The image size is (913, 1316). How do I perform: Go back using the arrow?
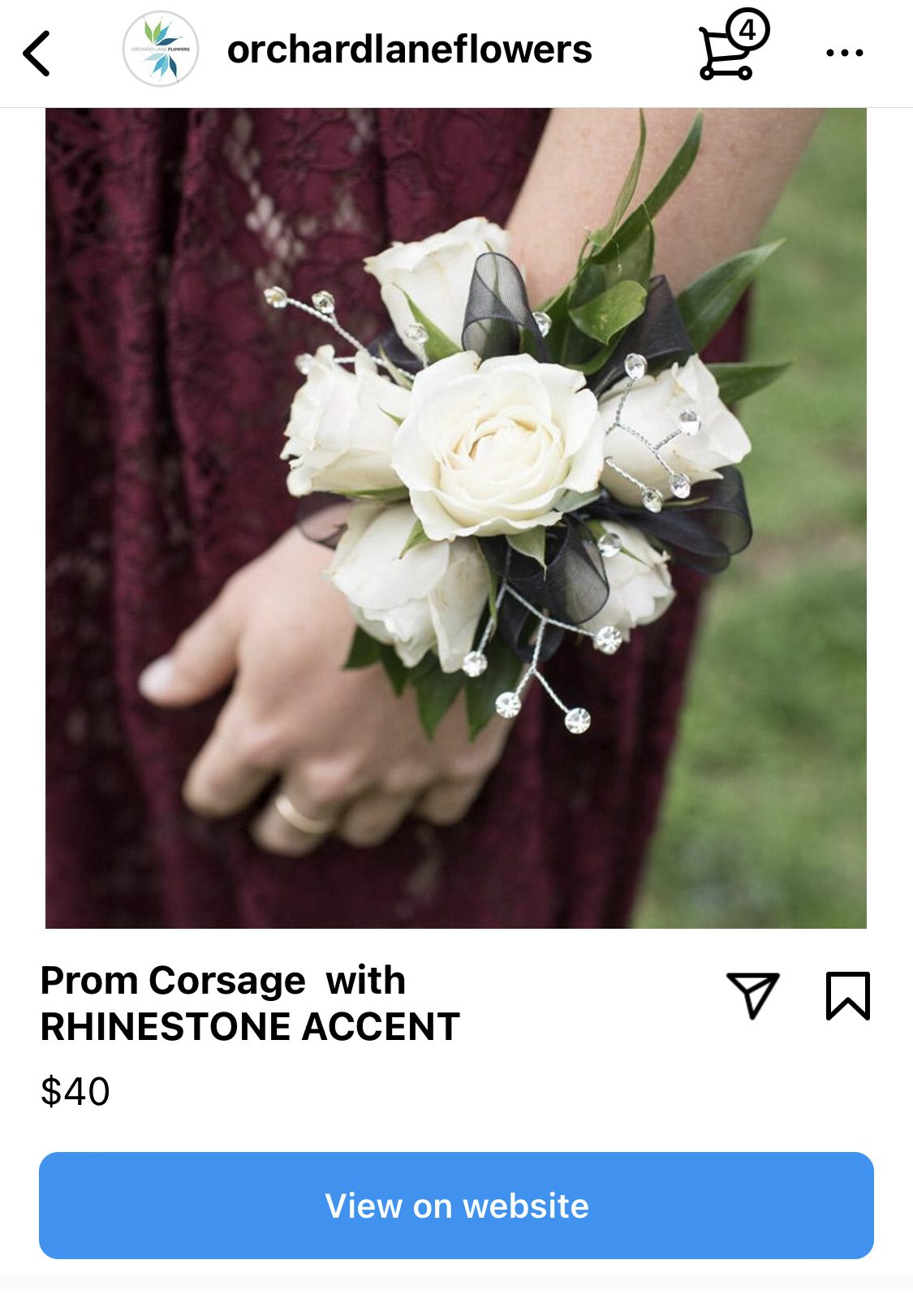click(x=37, y=54)
